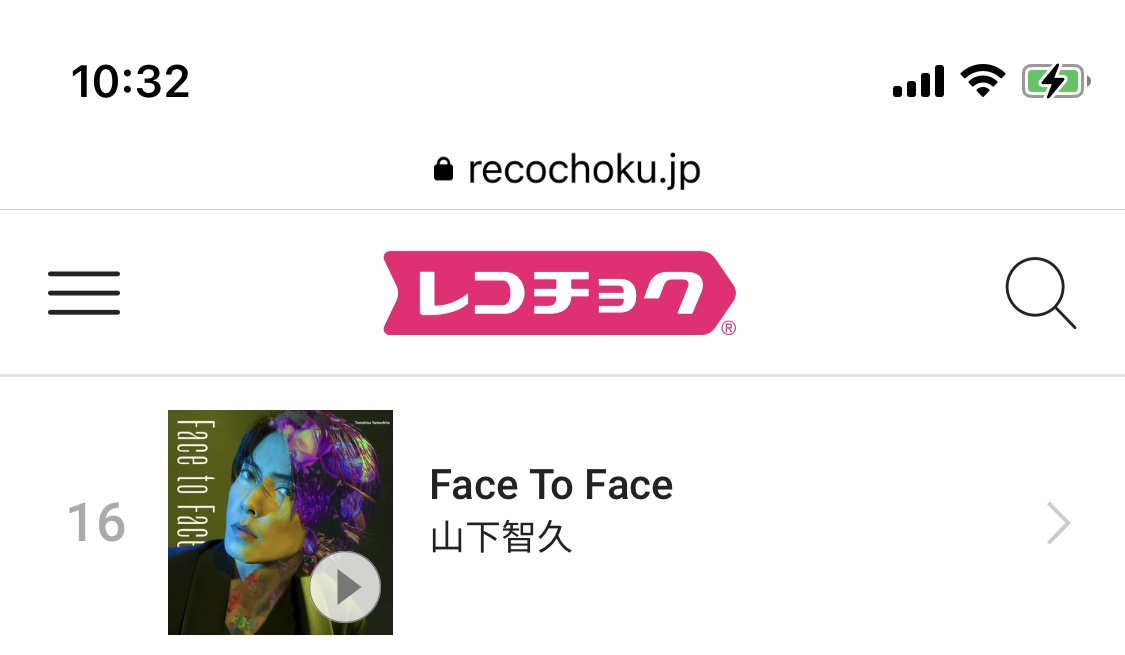1125x655 pixels.
Task: Open the search magnifier
Action: point(1040,293)
